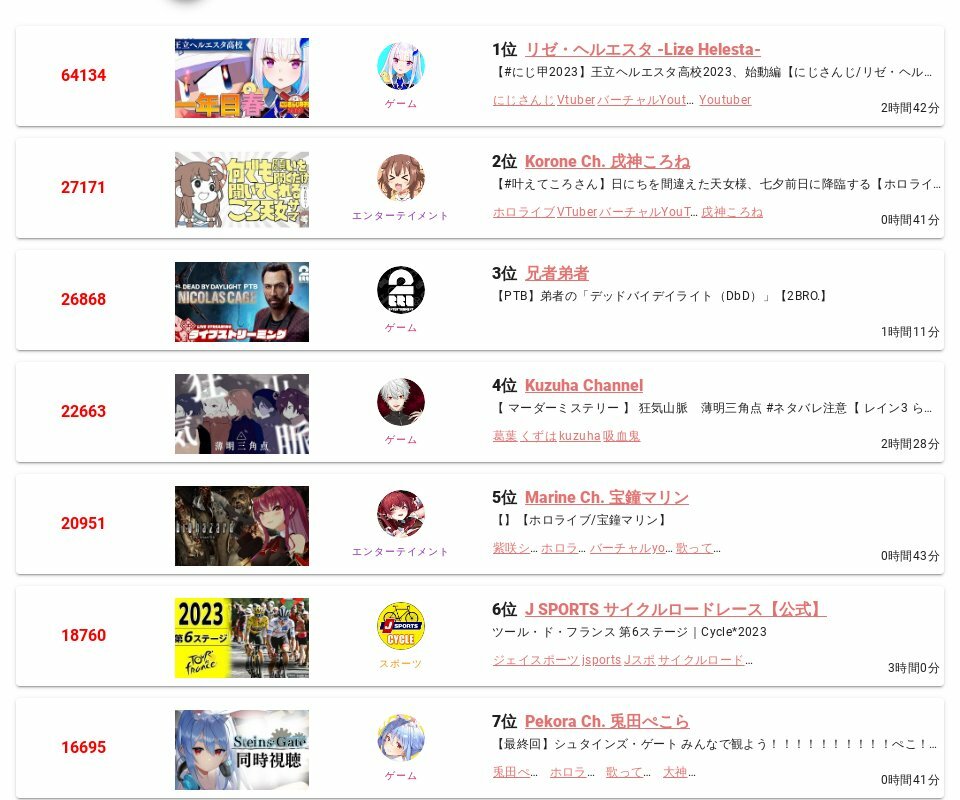
Task: Select the kuzuha tag
Action: tap(579, 436)
